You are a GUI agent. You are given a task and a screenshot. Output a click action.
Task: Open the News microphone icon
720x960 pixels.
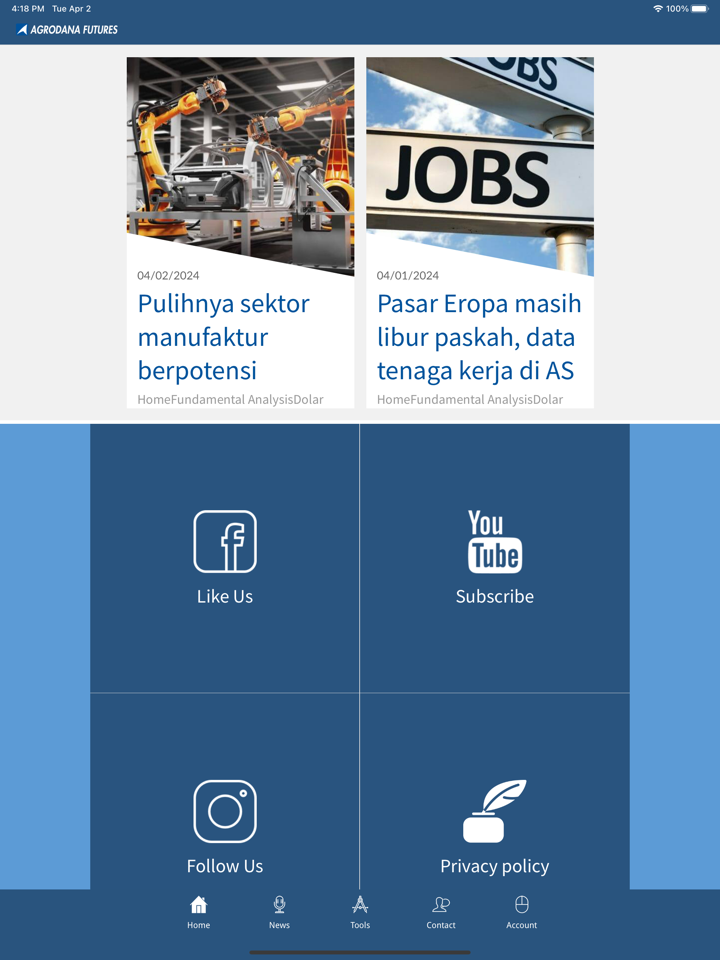[278, 906]
